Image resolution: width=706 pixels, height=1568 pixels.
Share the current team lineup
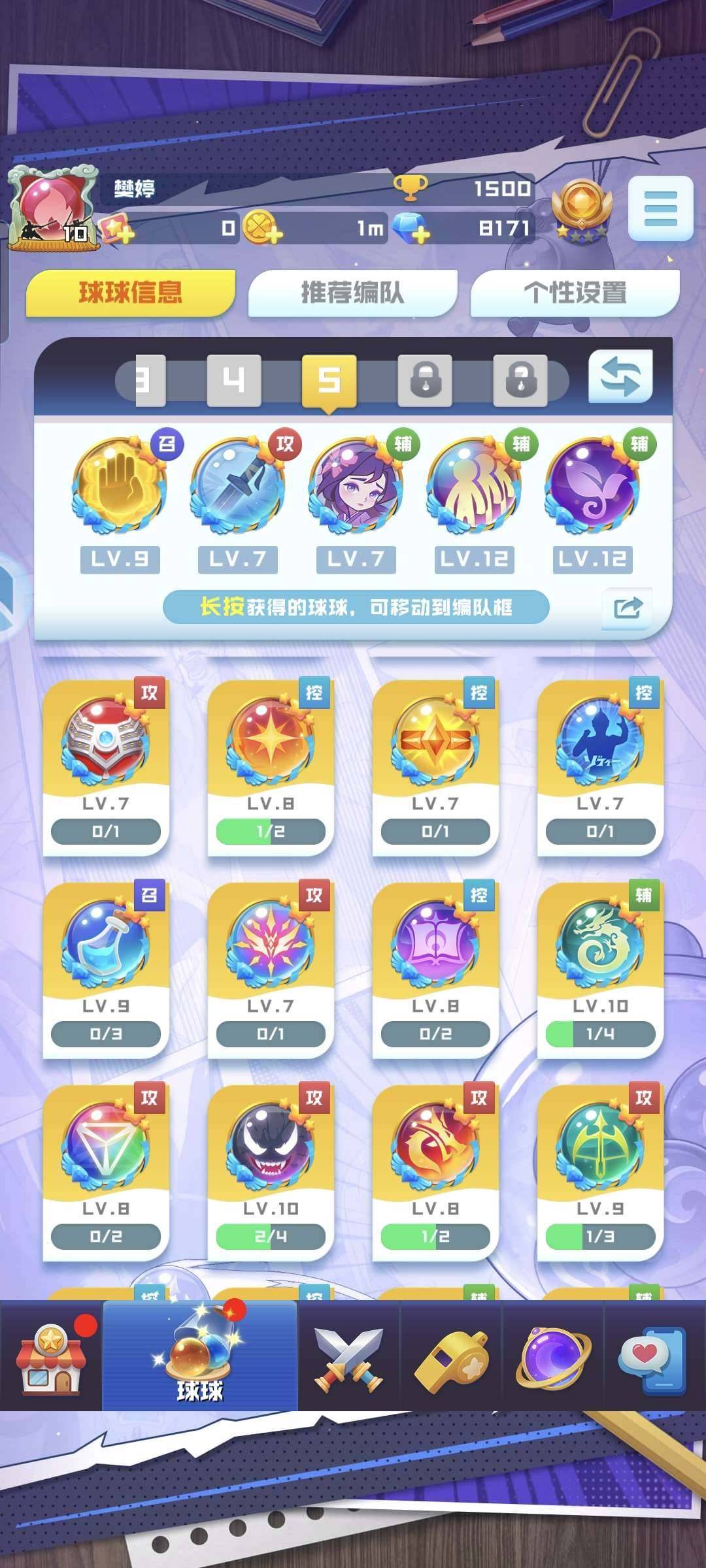pyautogui.click(x=628, y=608)
